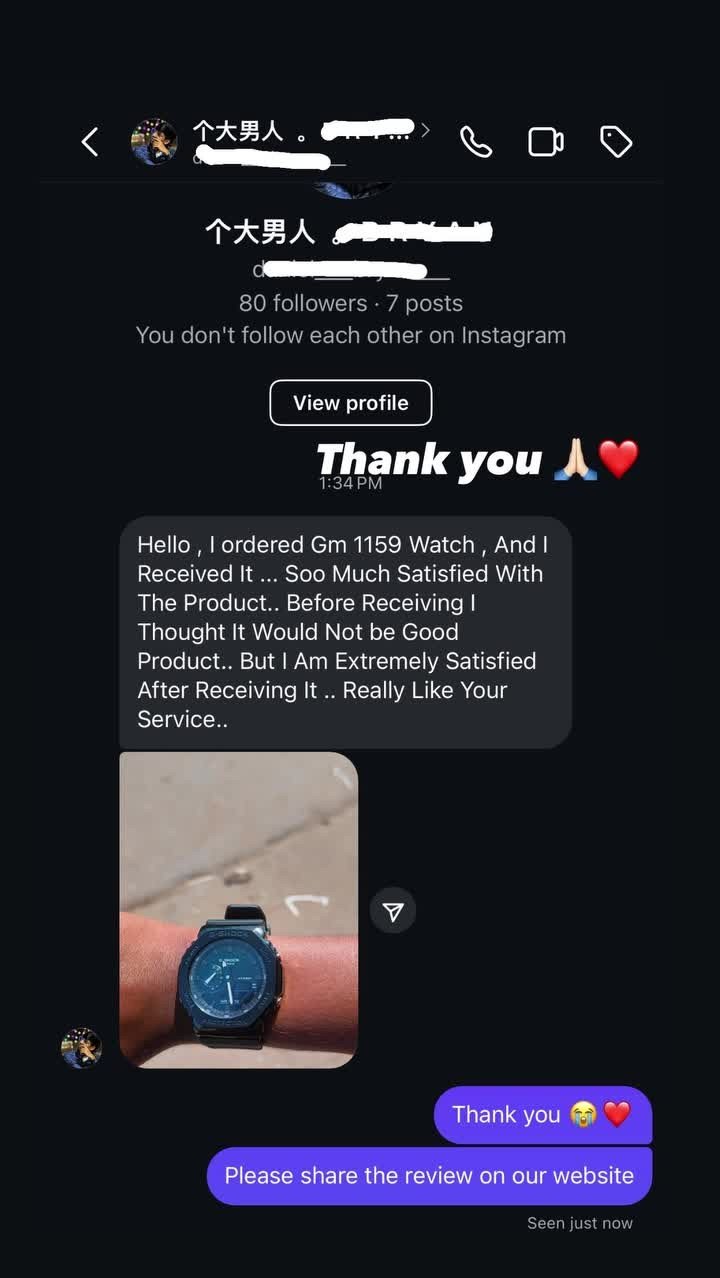
Task: Tap the 'Seen just now' receipt
Action: click(578, 1222)
